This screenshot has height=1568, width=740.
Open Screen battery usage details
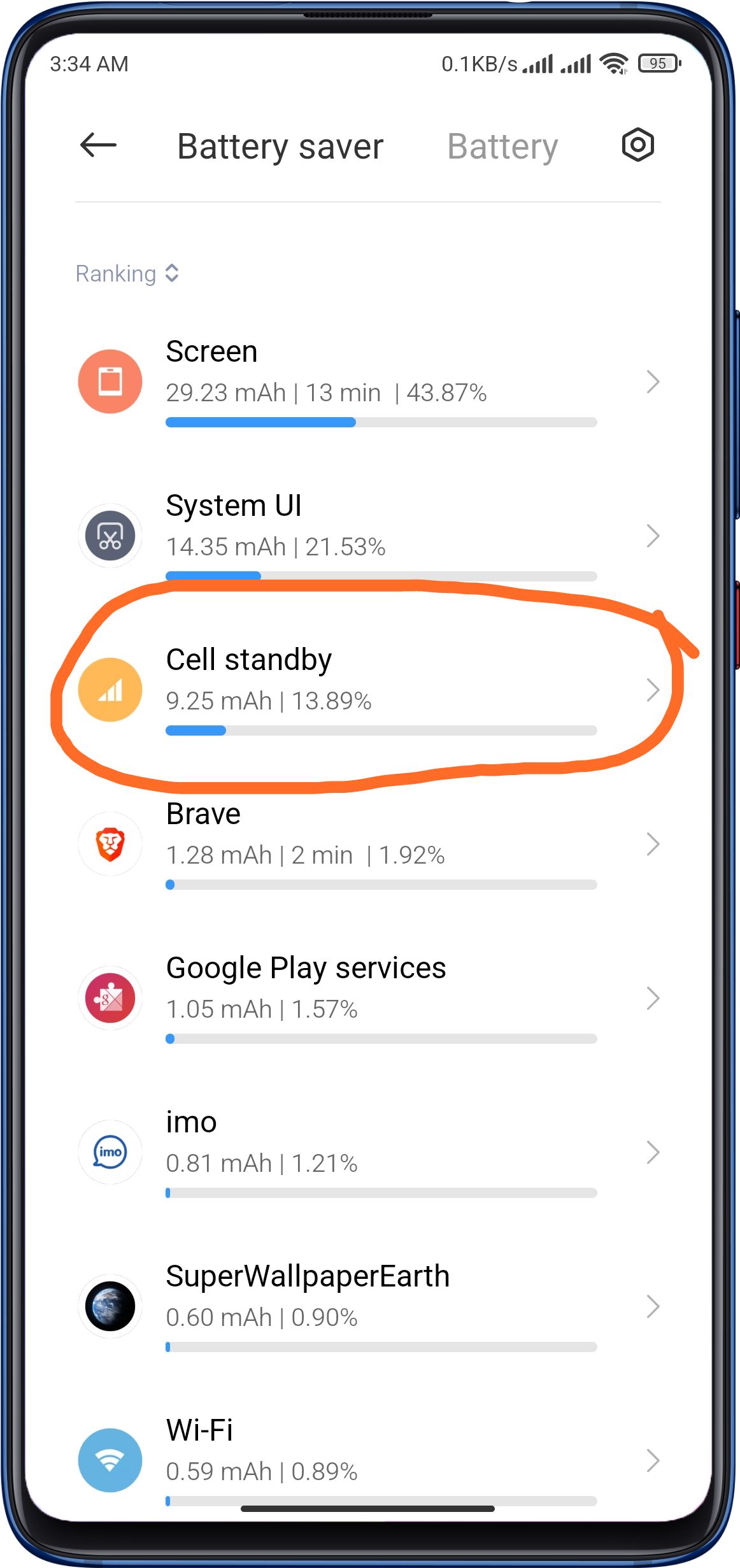coord(368,381)
